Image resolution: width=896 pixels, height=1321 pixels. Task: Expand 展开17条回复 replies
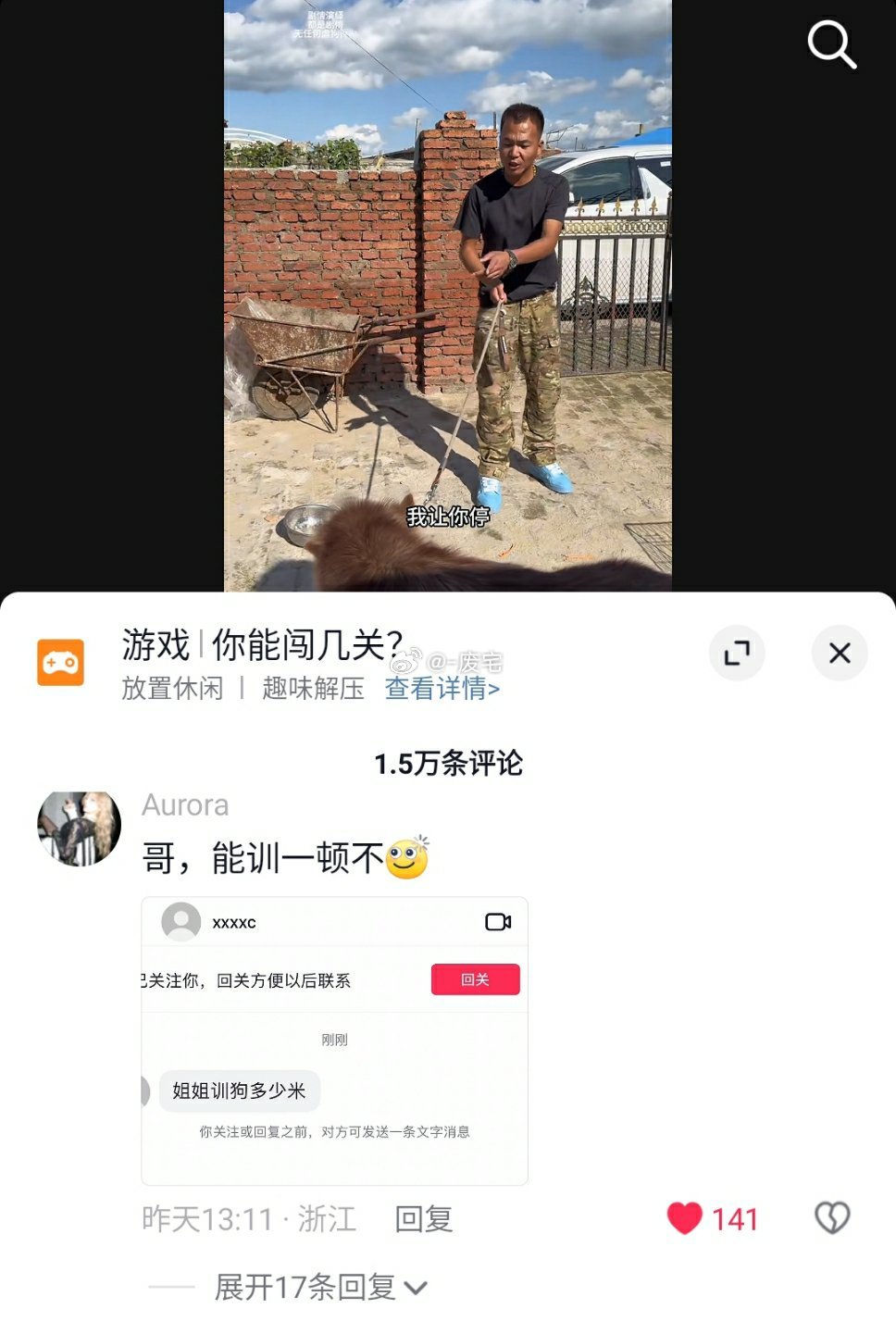(x=319, y=1287)
